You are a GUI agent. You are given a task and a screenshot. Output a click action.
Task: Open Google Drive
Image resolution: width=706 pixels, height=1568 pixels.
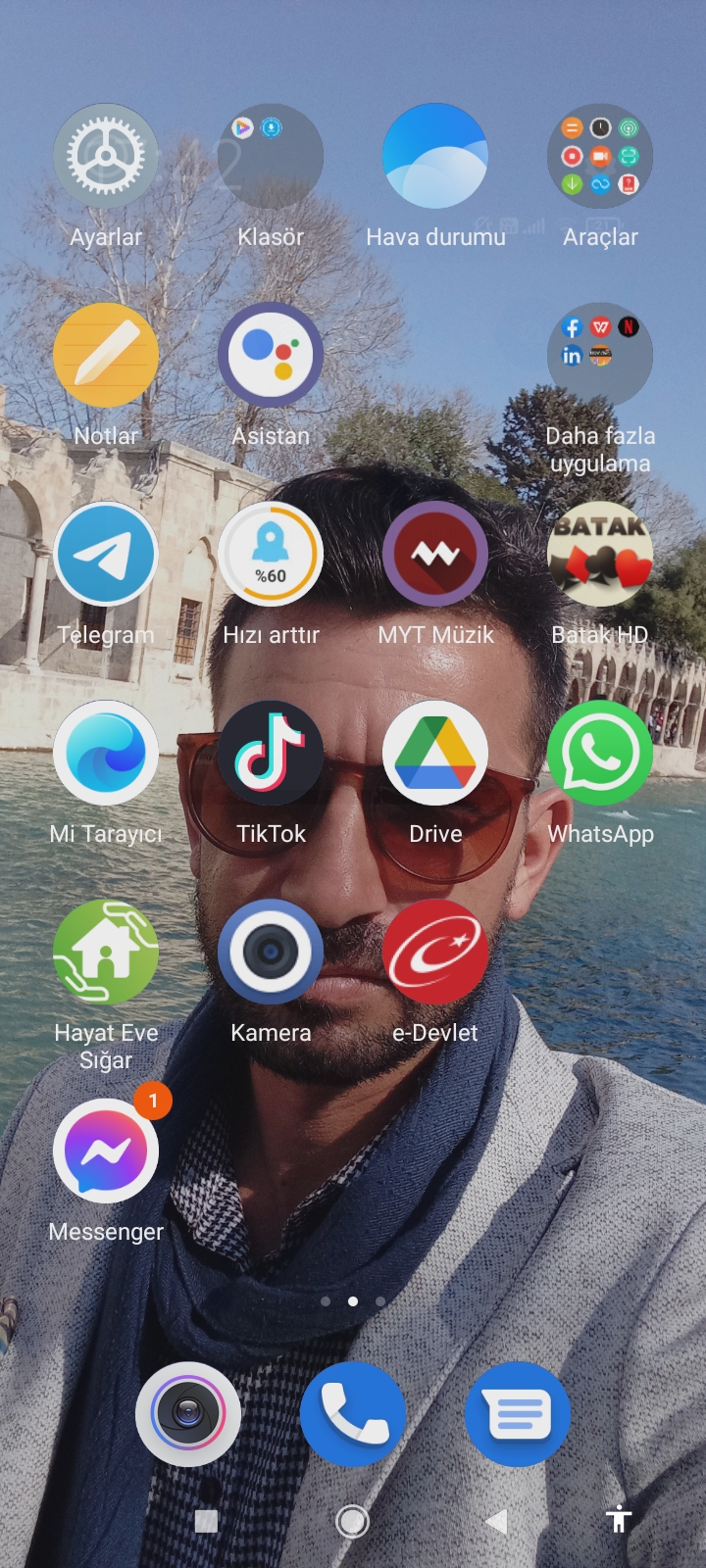pos(435,754)
